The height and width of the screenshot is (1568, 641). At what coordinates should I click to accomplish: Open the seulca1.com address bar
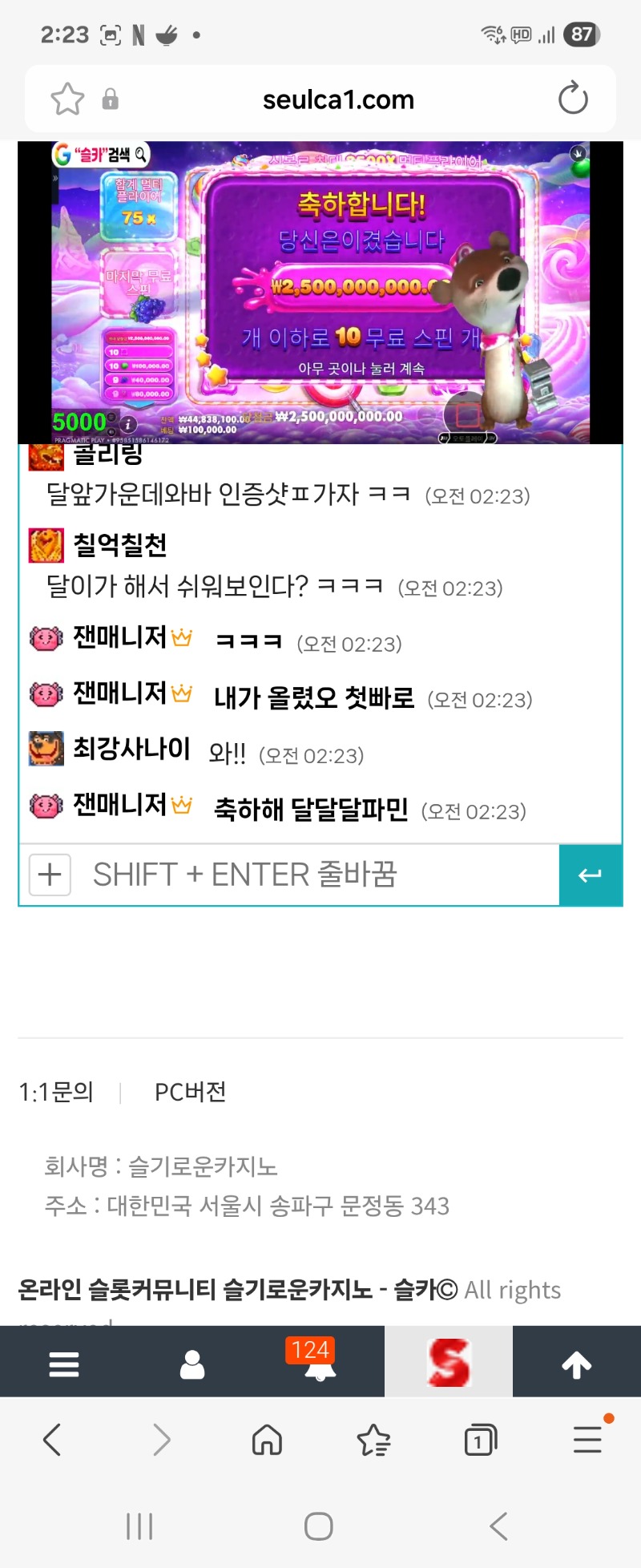click(x=338, y=99)
